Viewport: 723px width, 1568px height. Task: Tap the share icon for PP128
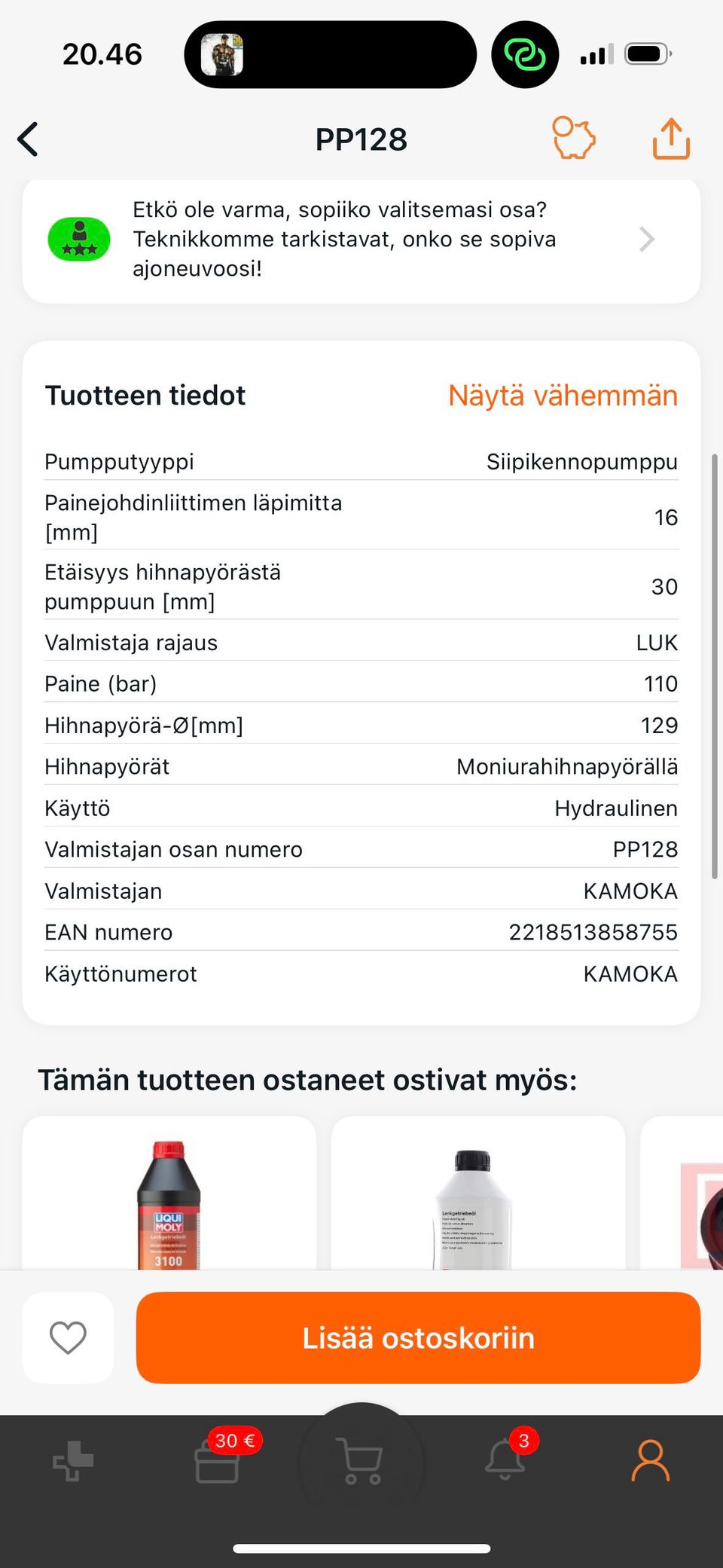670,139
